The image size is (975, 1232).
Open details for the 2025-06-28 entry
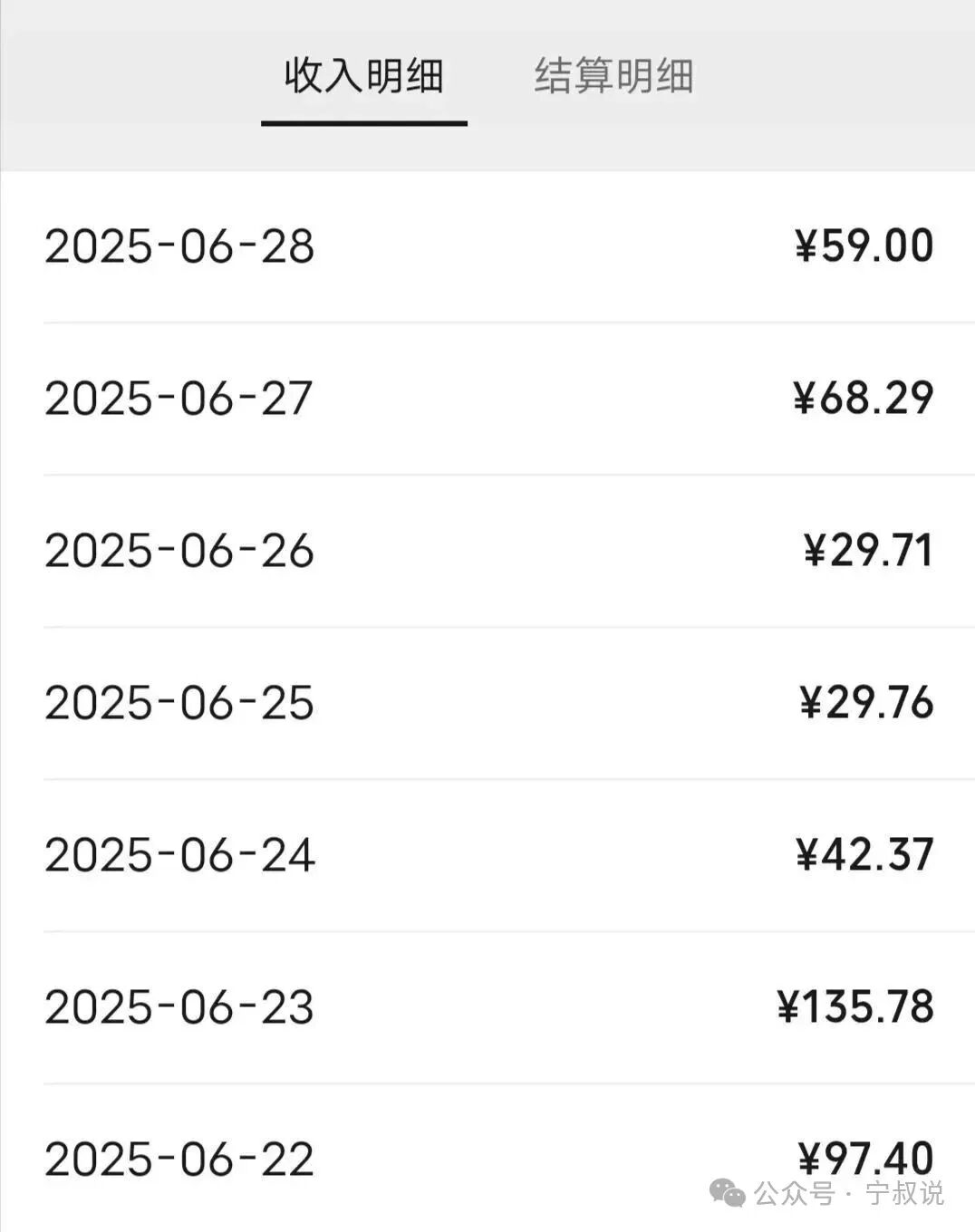tap(487, 245)
